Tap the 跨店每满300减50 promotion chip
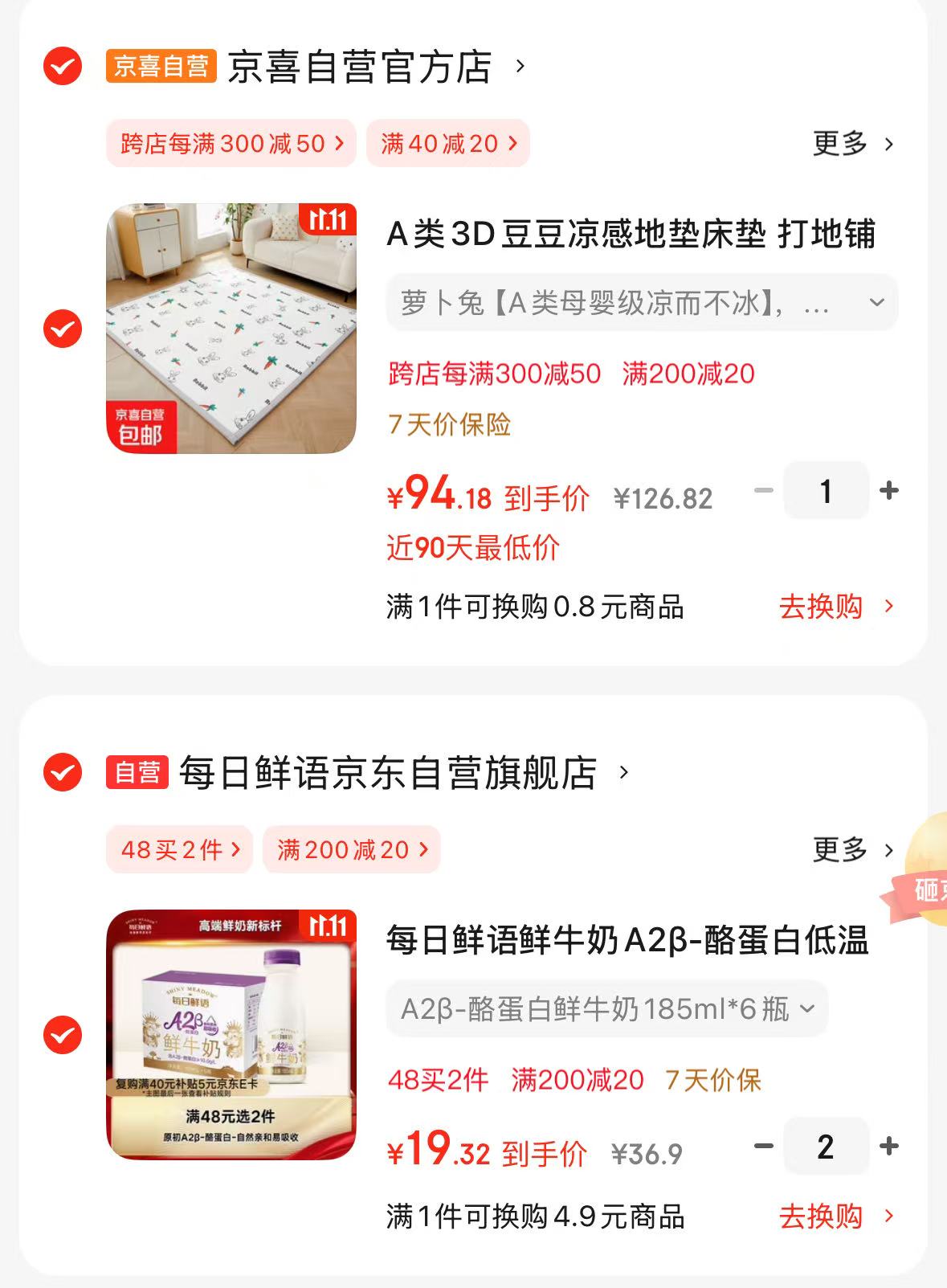 [231, 144]
